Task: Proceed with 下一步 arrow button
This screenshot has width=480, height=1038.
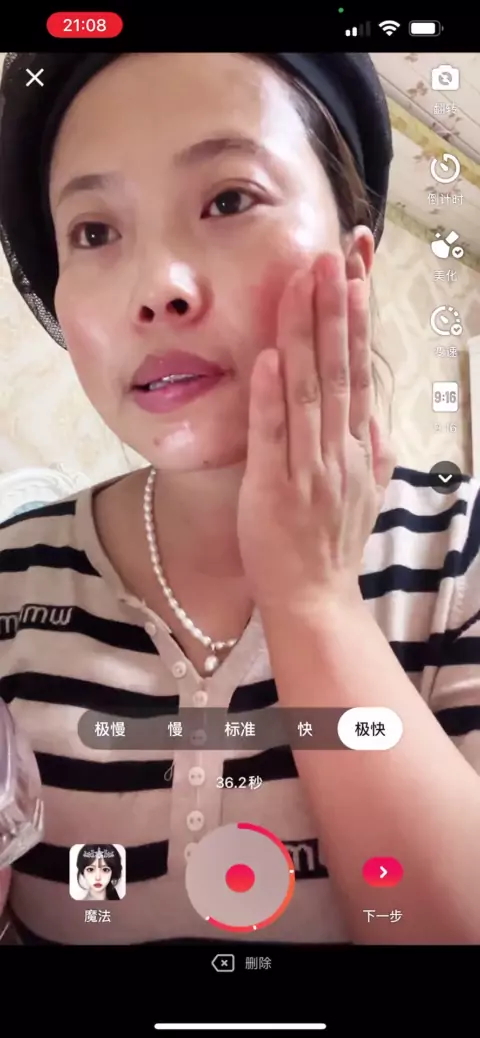Action: tap(383, 872)
